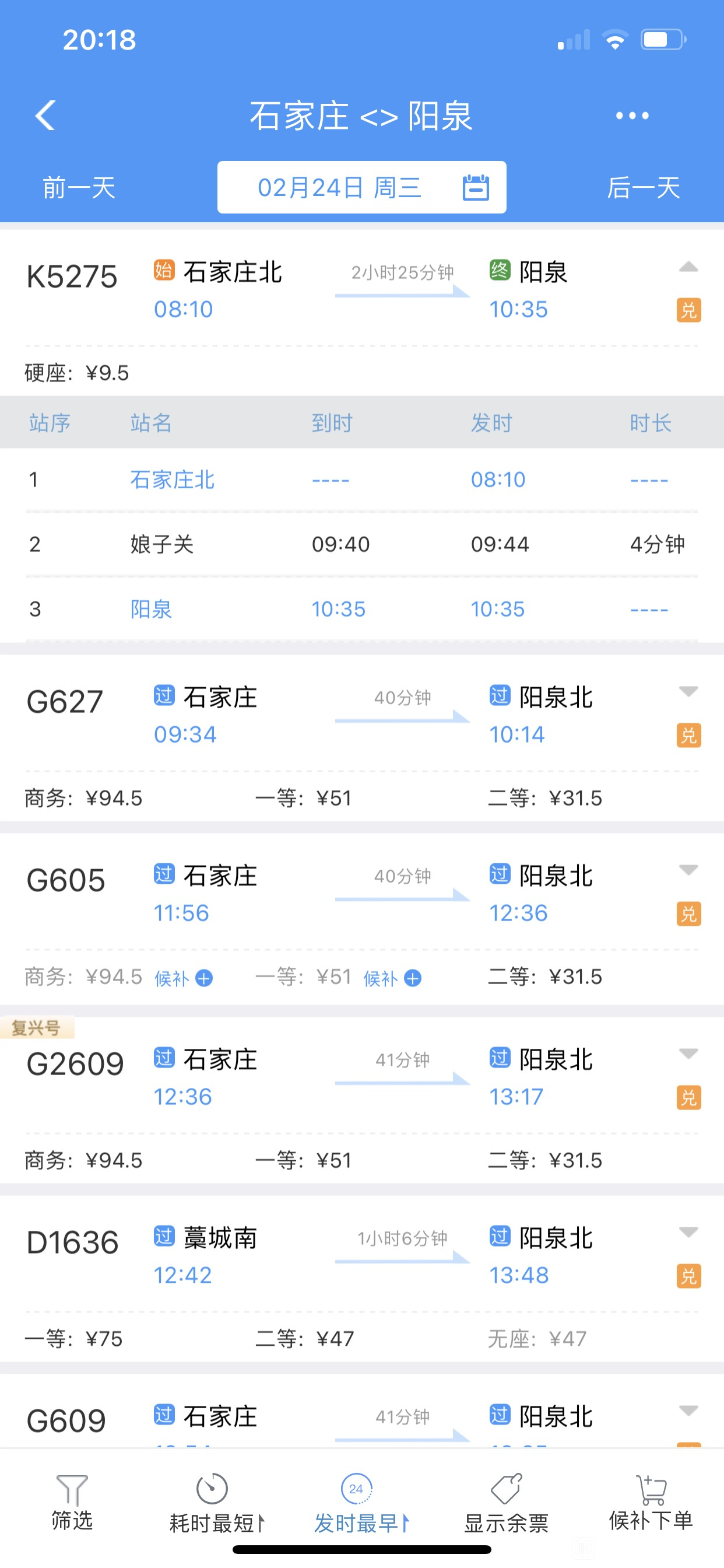Switch to the previous day (前一天)
Image resolution: width=724 pixels, height=1568 pixels.
pyautogui.click(x=79, y=187)
